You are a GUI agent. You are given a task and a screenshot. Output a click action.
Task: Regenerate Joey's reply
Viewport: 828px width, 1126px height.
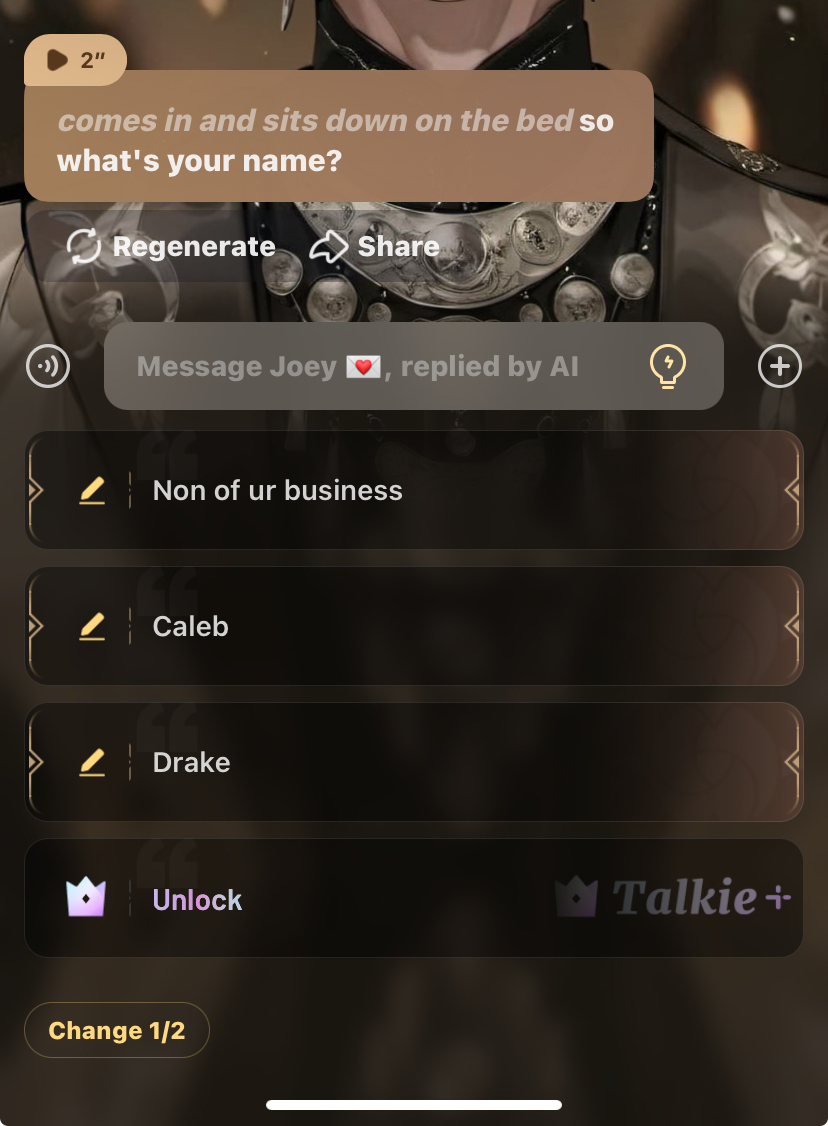click(x=171, y=247)
